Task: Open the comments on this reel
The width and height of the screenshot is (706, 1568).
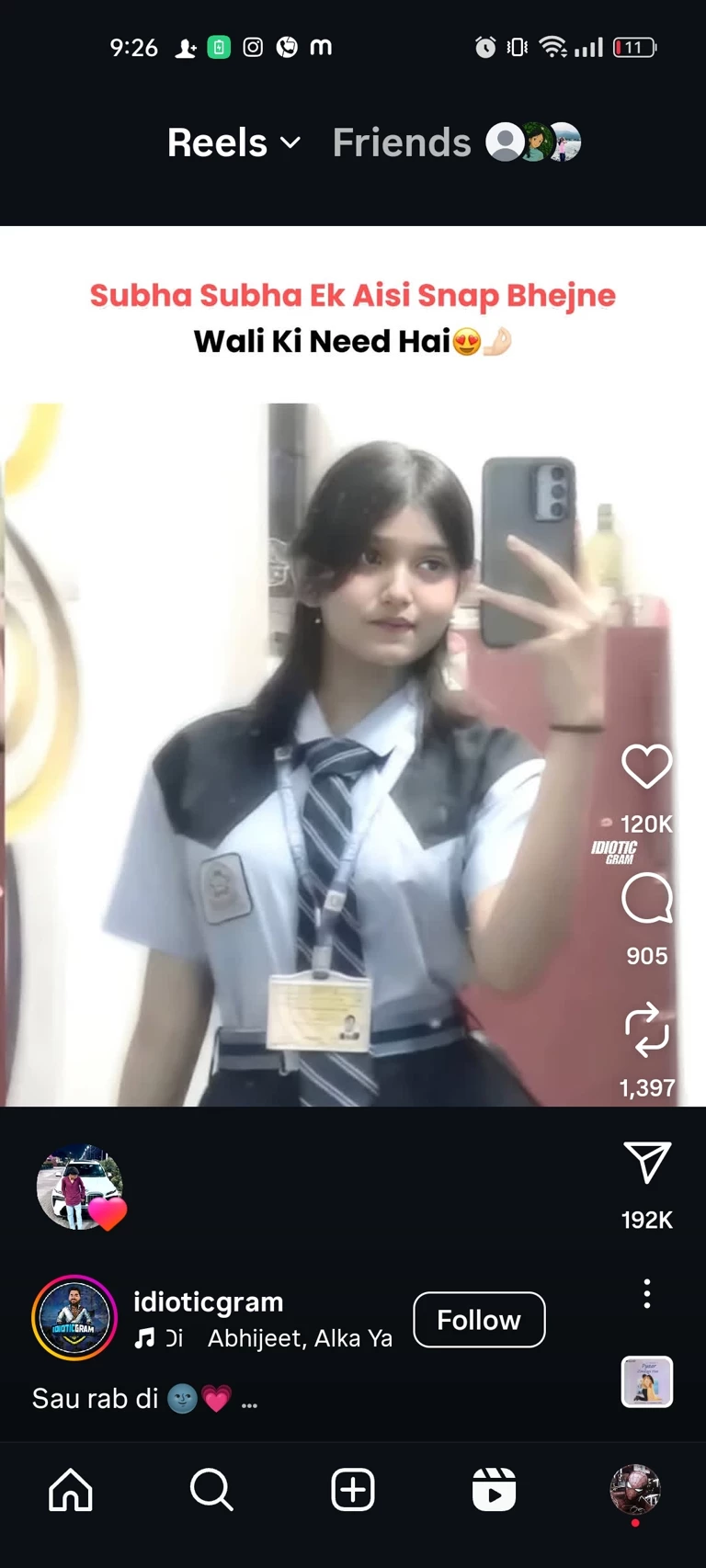Action: 646,899
